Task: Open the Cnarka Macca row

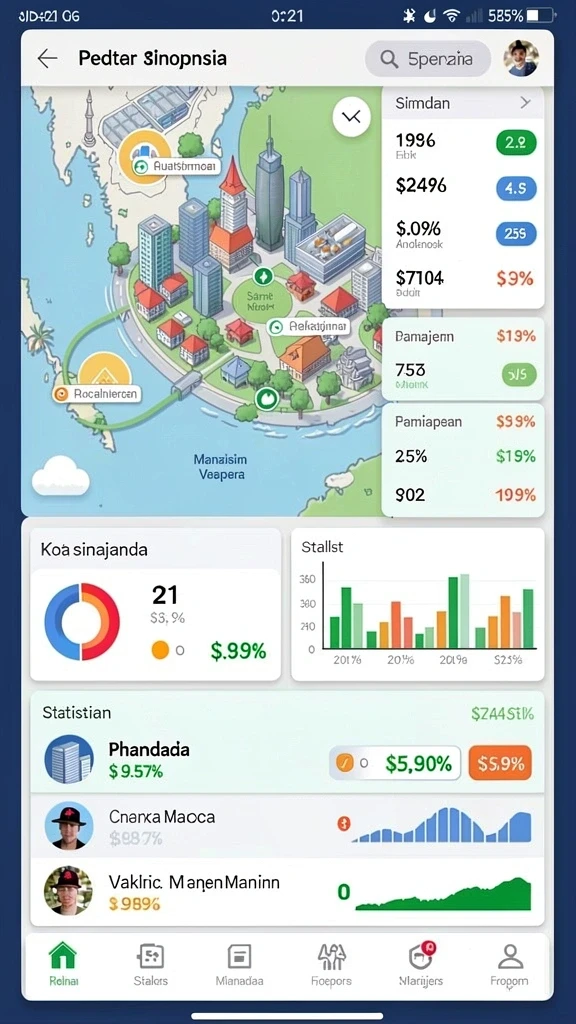Action: [287, 825]
